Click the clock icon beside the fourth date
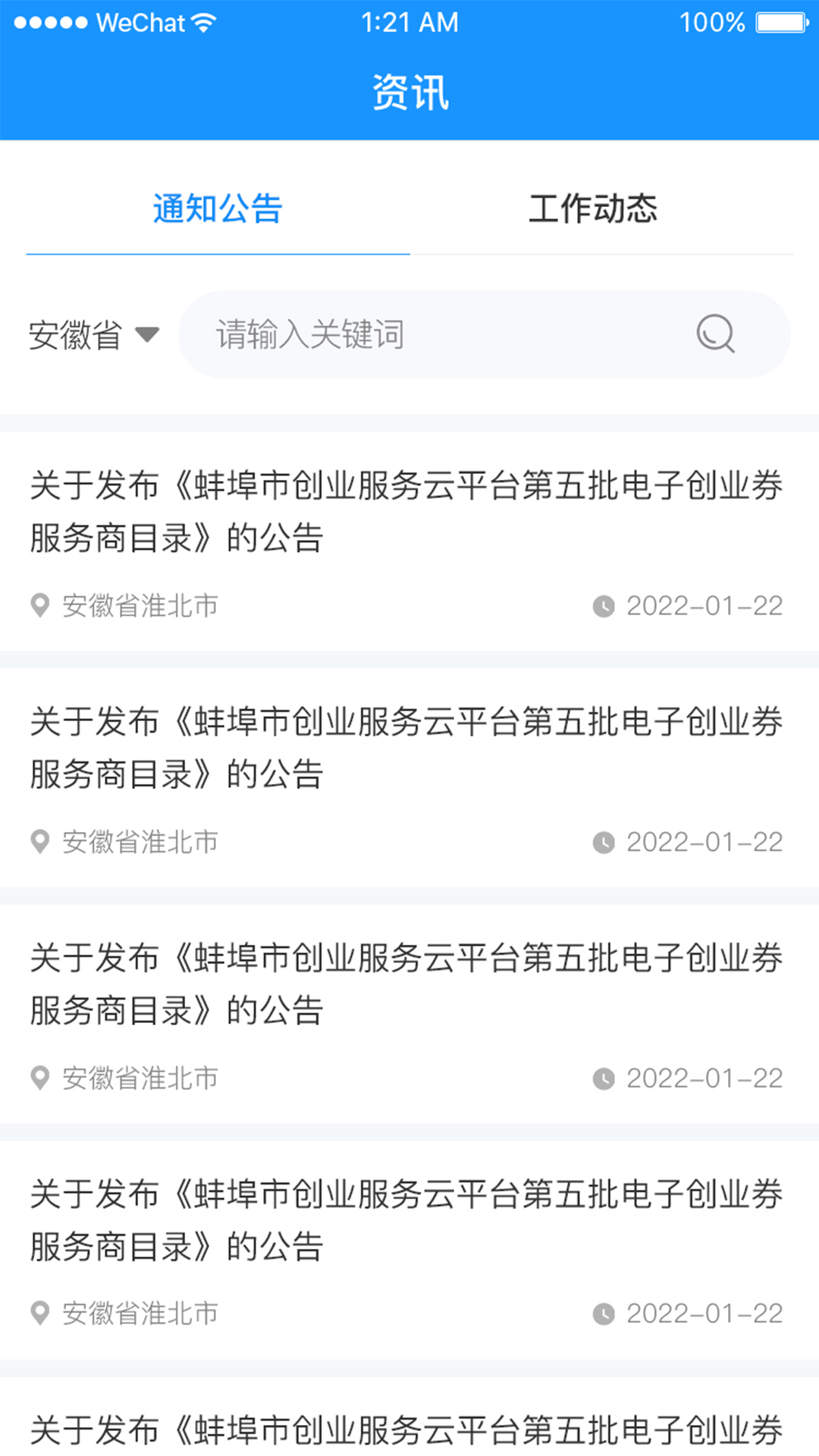 click(x=603, y=1313)
